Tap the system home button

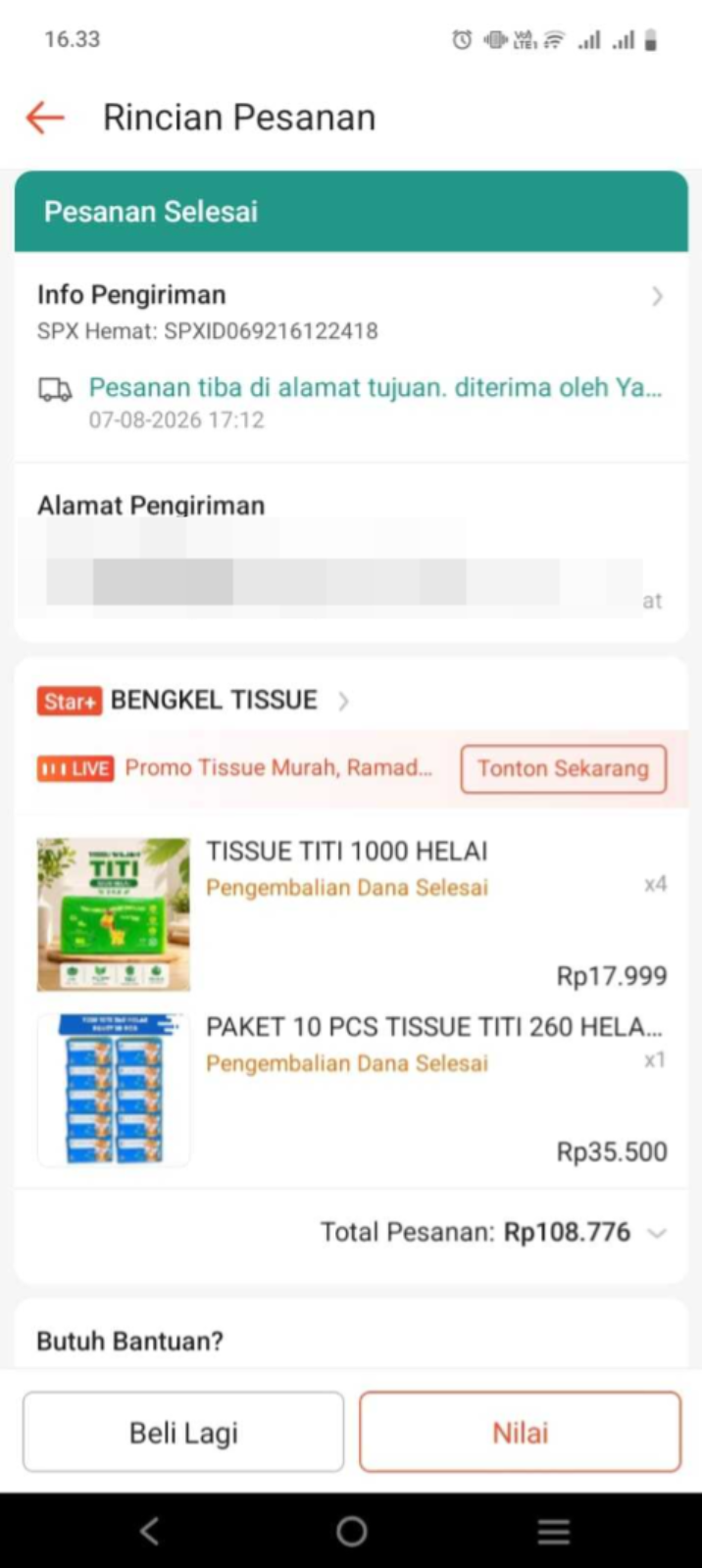[x=351, y=1531]
